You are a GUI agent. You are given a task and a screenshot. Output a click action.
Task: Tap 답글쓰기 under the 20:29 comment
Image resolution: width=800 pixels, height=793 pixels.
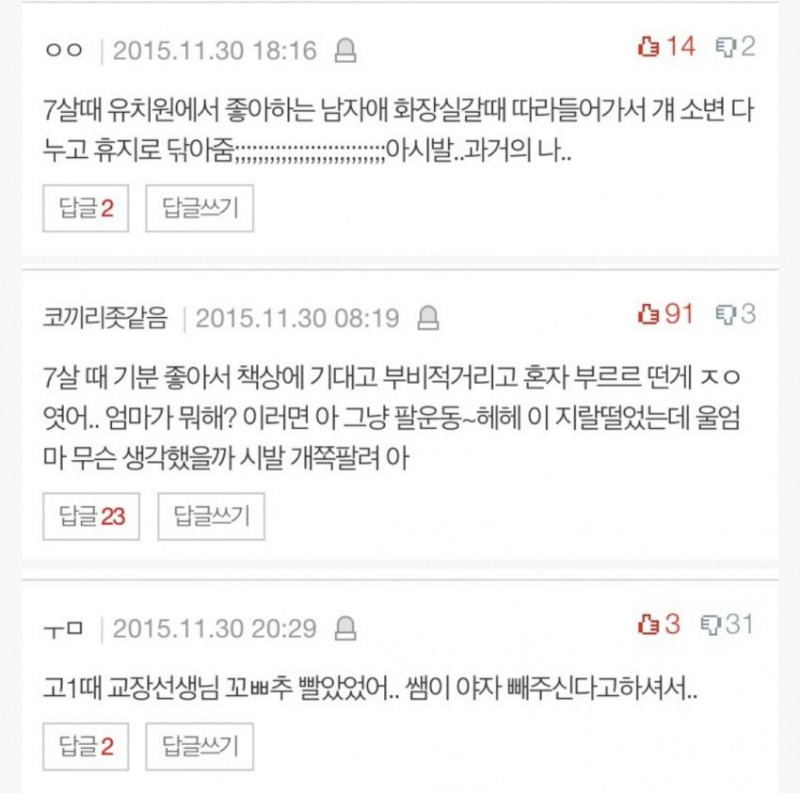coord(199,747)
